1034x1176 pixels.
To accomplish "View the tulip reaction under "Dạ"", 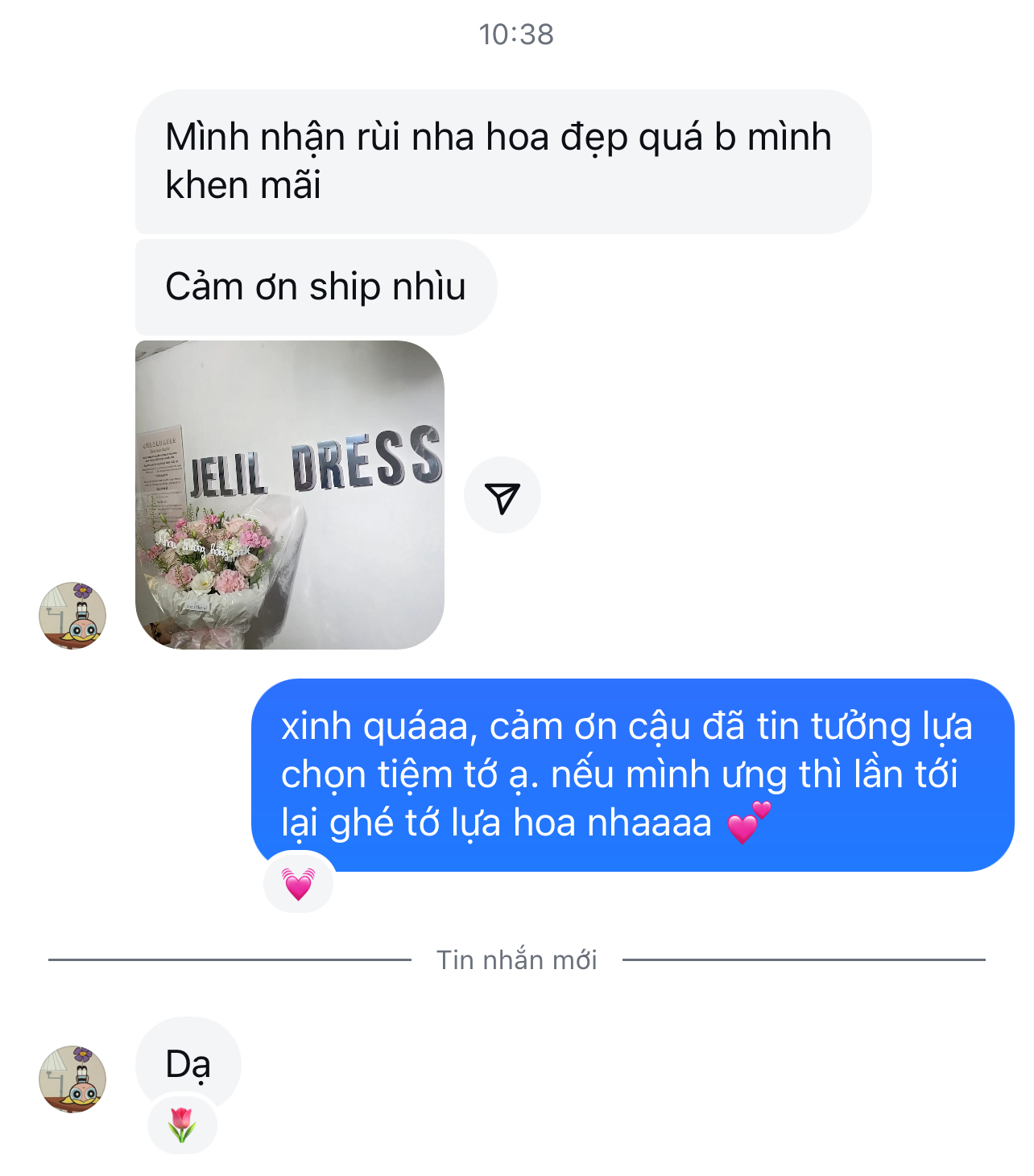I will pos(183,1124).
